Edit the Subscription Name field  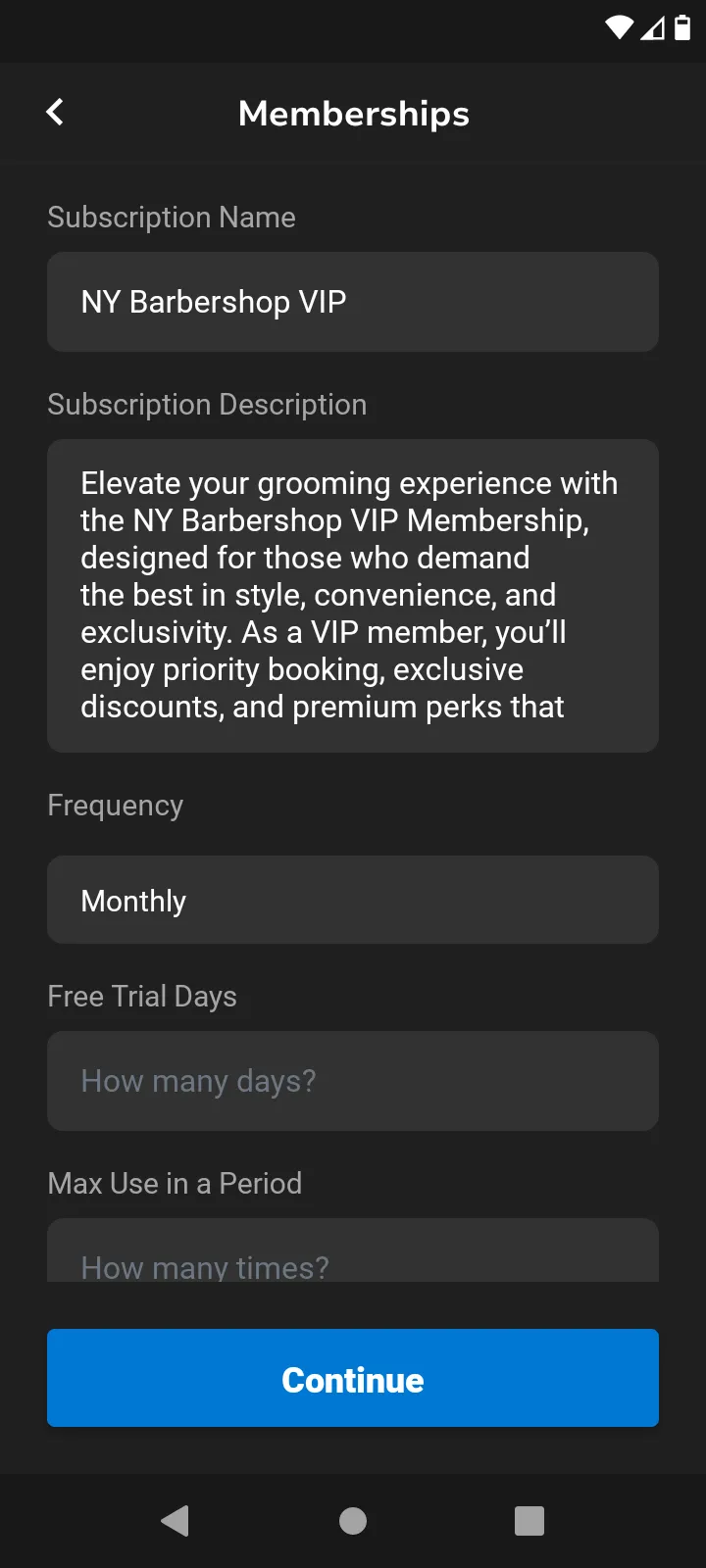(x=353, y=302)
